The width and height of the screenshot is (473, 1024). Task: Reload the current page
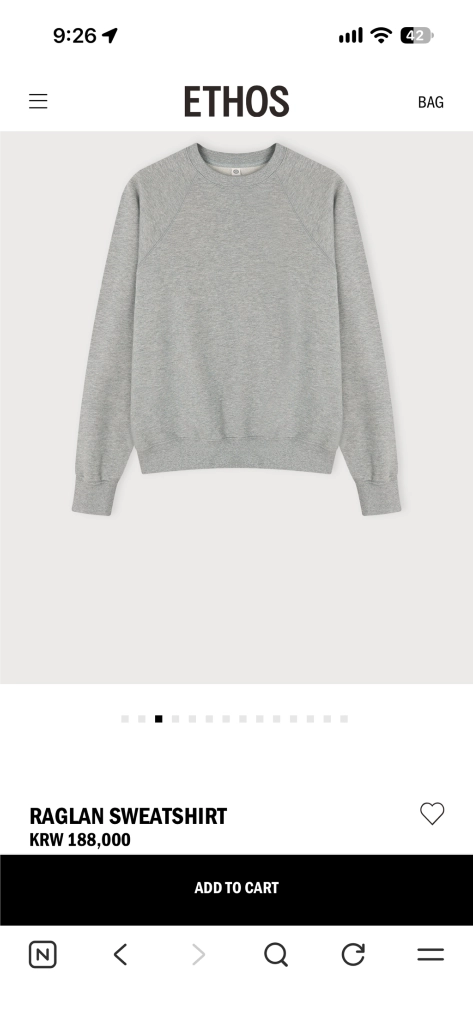click(x=353, y=955)
